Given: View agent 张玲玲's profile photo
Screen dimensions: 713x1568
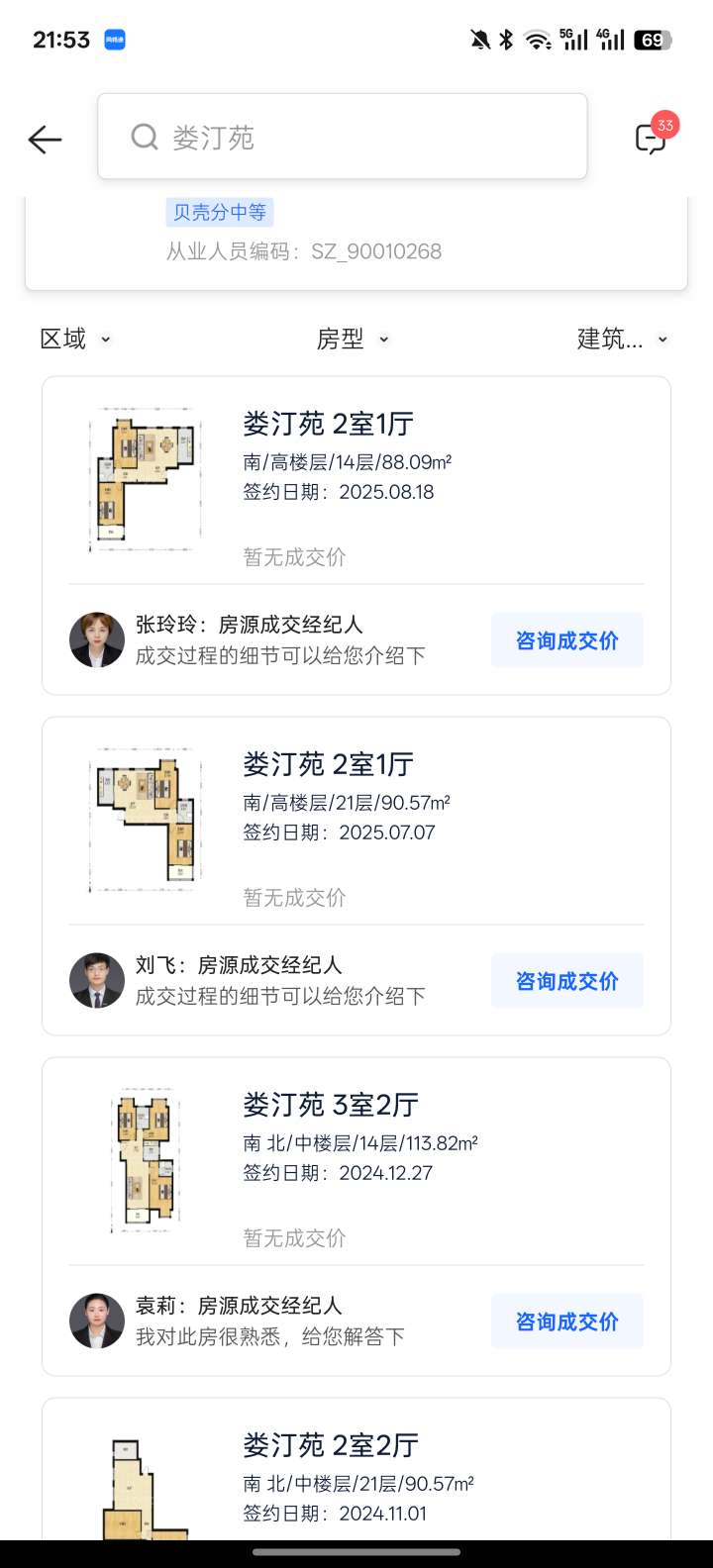Looking at the screenshot, I should click(97, 640).
